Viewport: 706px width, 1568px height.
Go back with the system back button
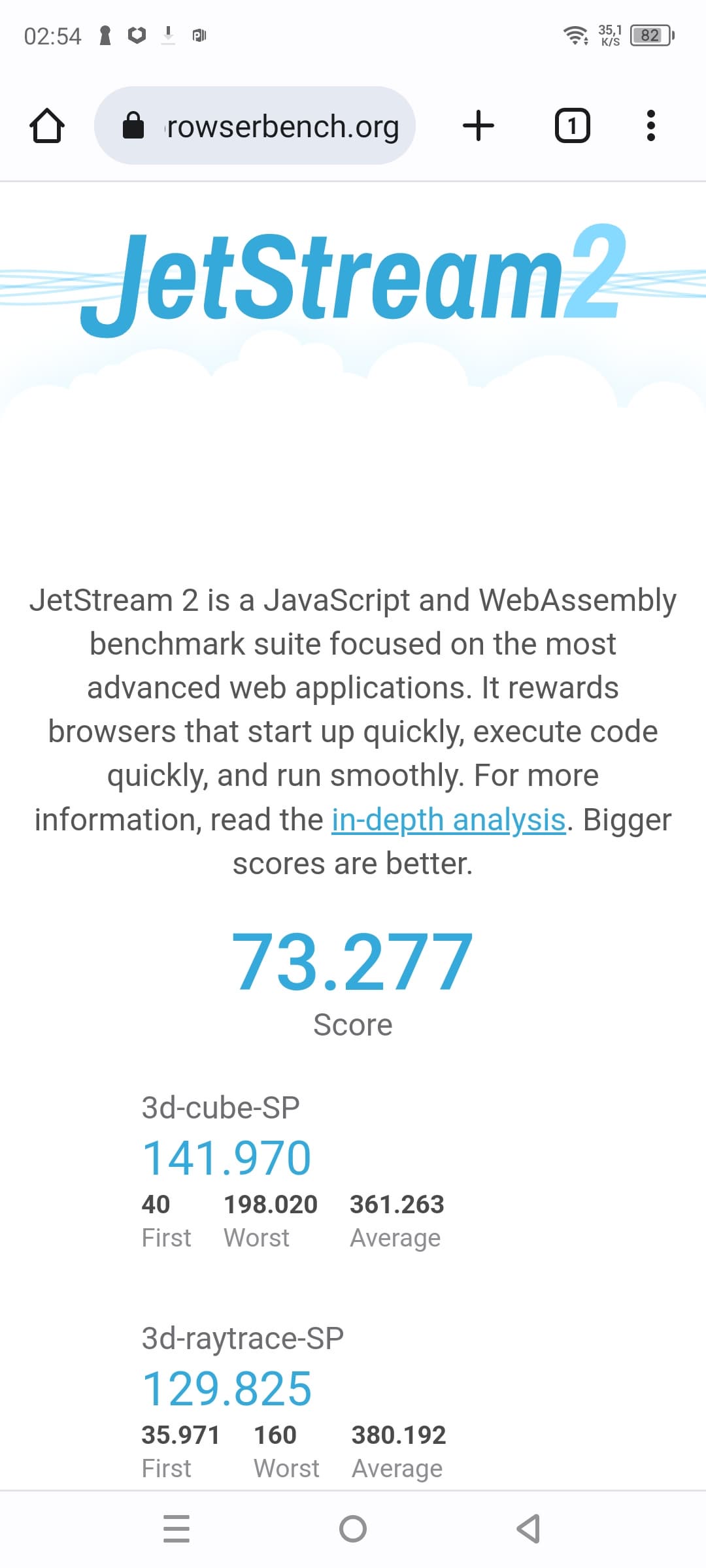coord(528,1529)
